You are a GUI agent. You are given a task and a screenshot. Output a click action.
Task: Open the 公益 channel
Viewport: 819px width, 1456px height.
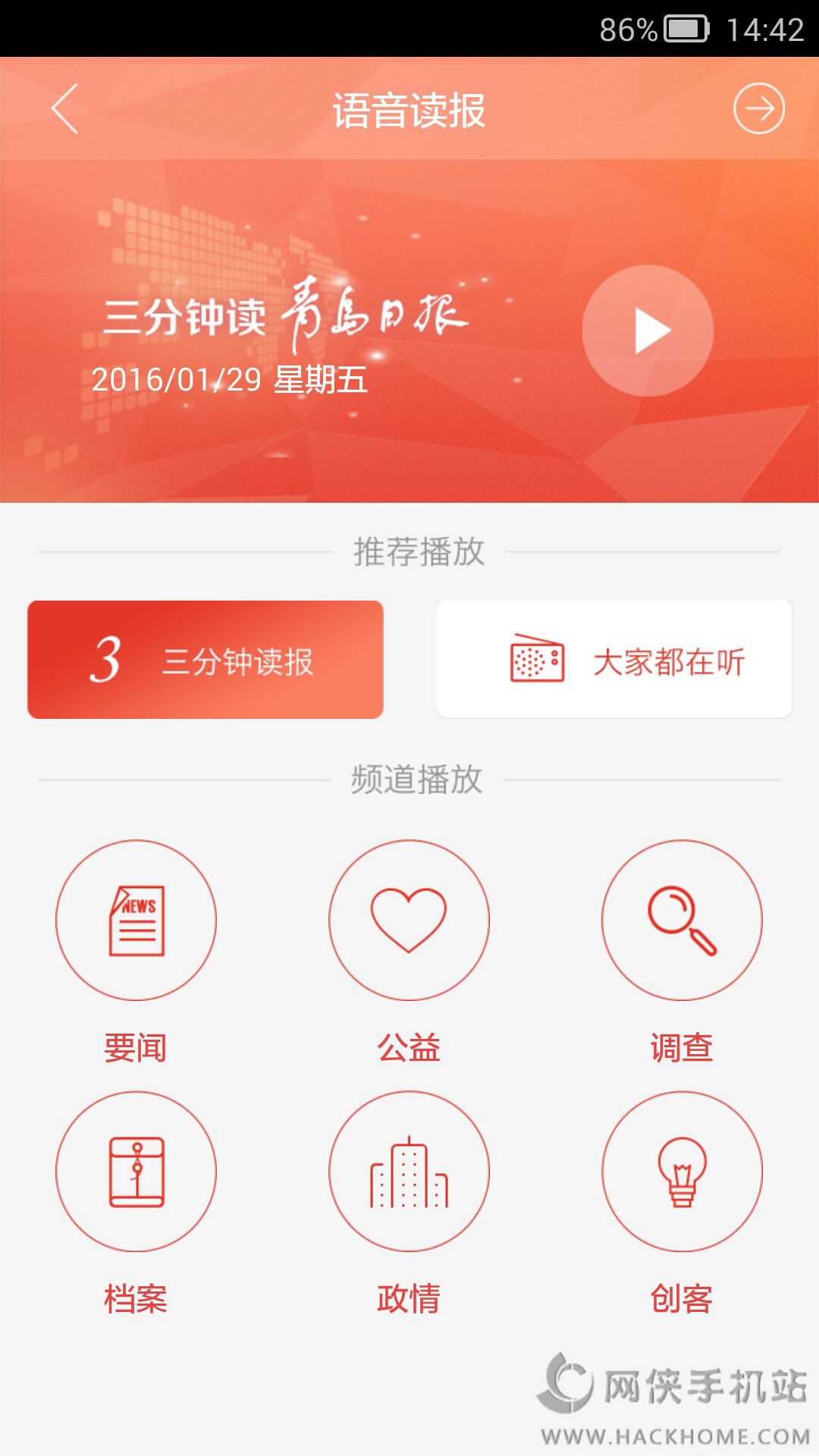click(409, 920)
